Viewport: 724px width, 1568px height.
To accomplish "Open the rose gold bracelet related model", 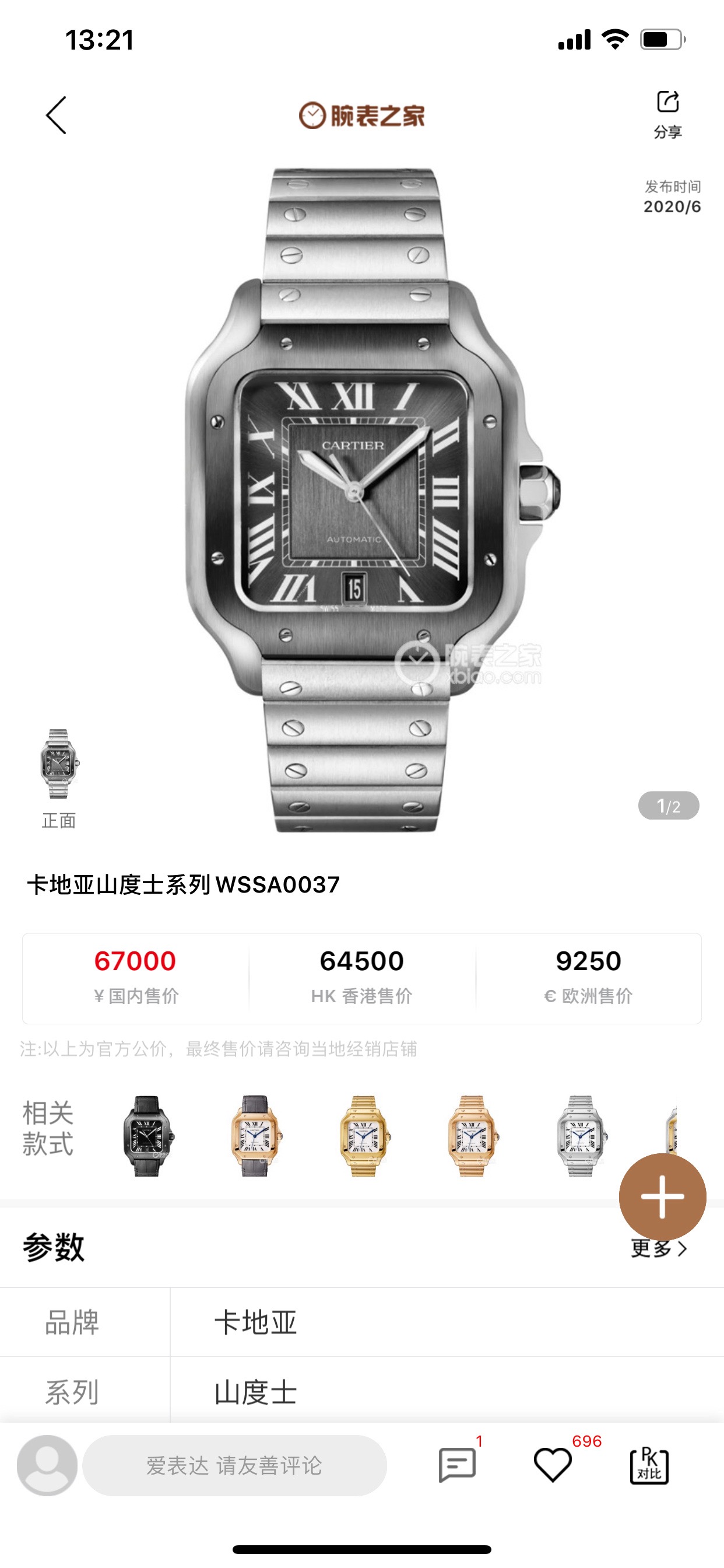I will point(472,1136).
